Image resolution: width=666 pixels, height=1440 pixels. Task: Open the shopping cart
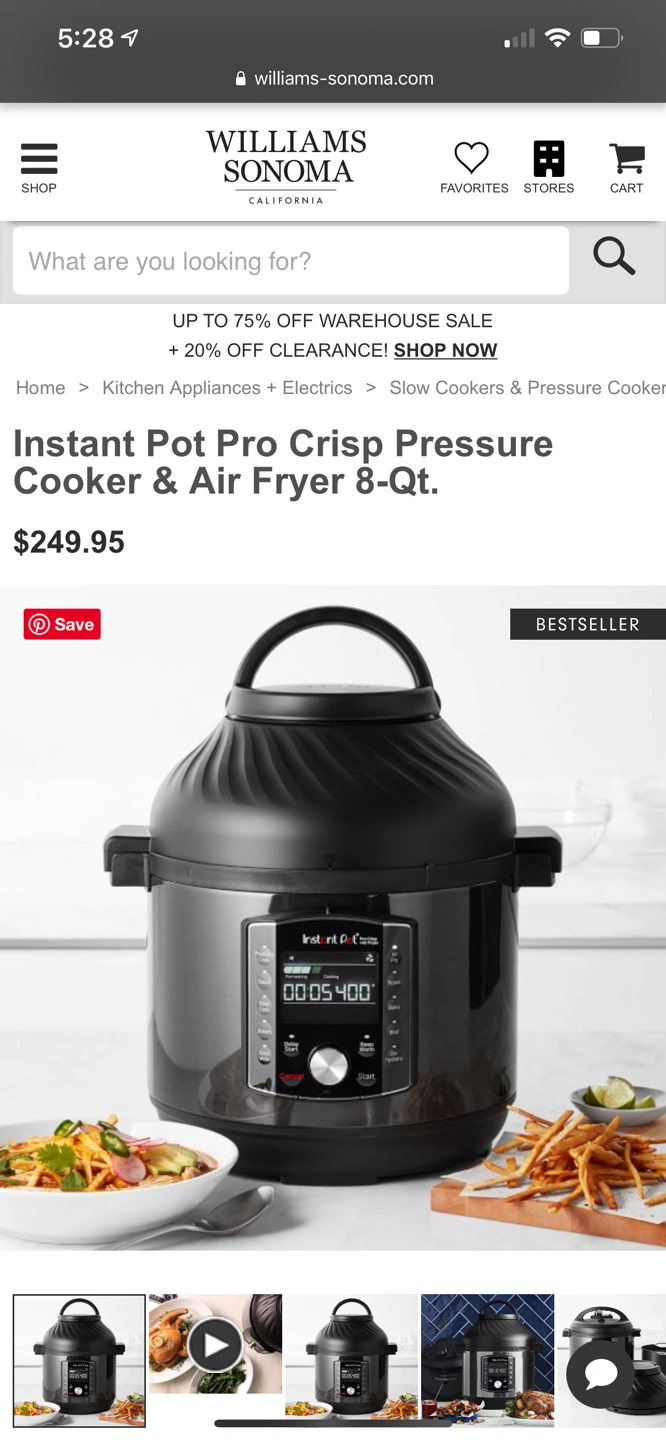click(x=626, y=167)
